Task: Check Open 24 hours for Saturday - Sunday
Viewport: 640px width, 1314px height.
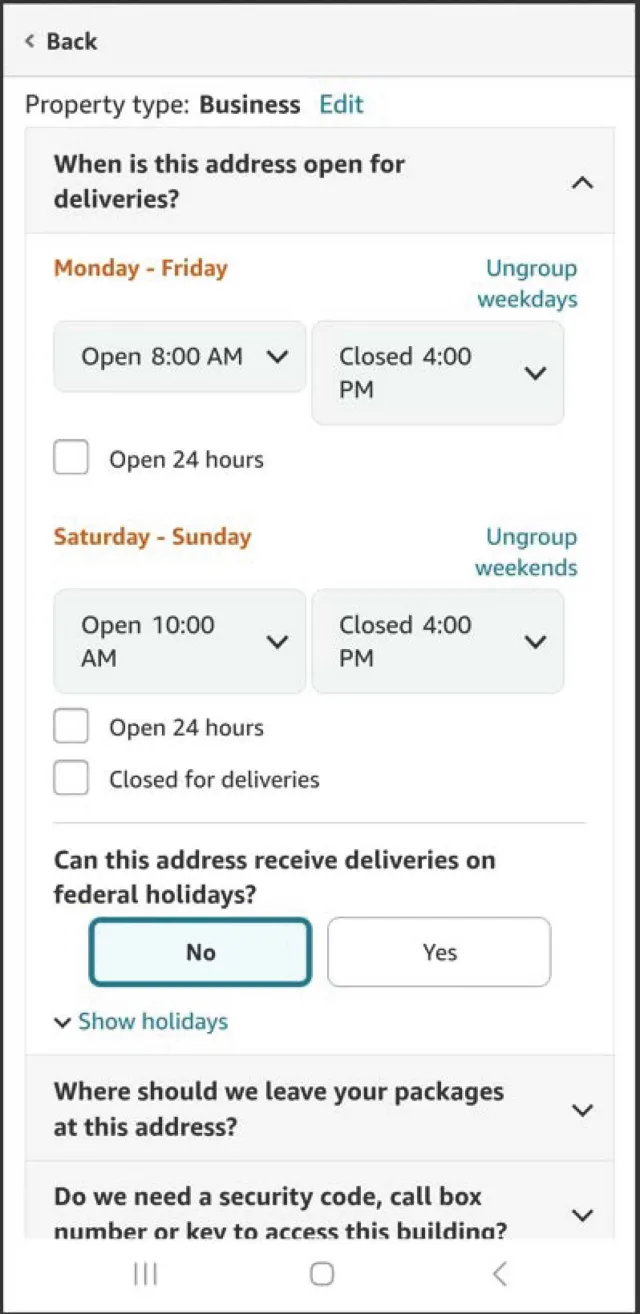Action: pos(71,727)
